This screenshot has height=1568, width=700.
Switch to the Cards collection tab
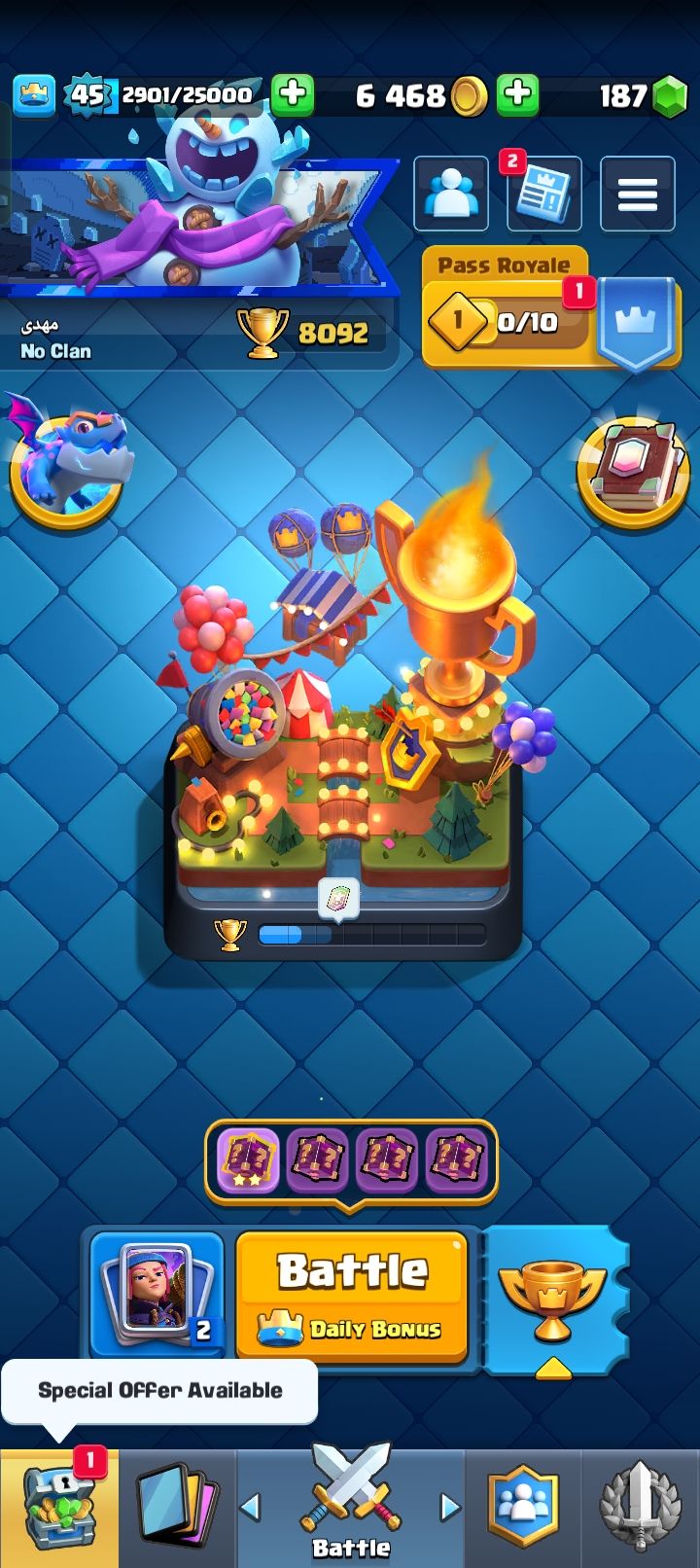(x=177, y=1508)
